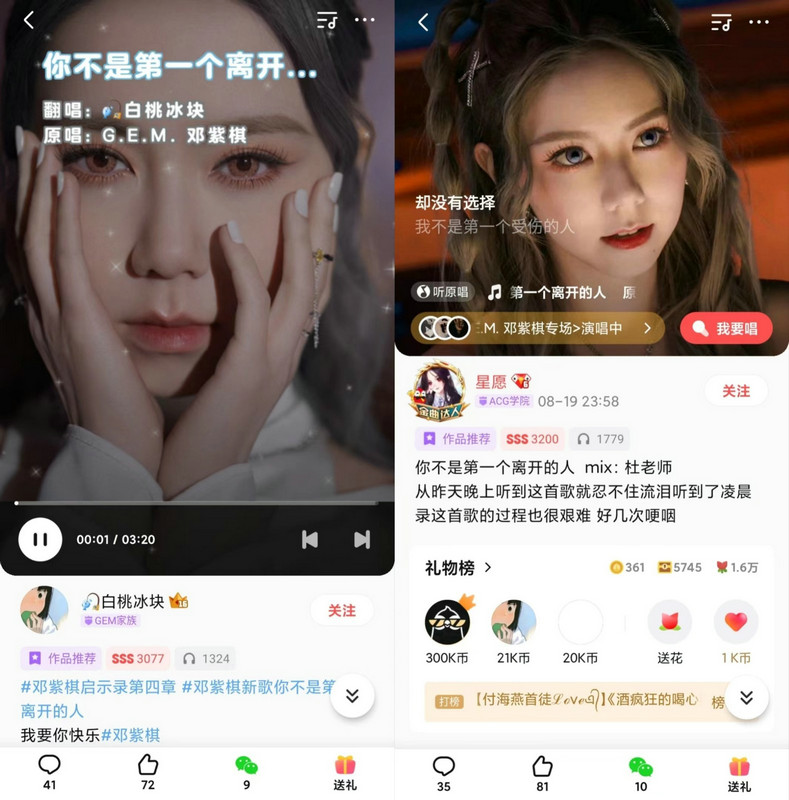Follow 白桃冰块 with 关注 button
789x800 pixels.
[x=342, y=610]
